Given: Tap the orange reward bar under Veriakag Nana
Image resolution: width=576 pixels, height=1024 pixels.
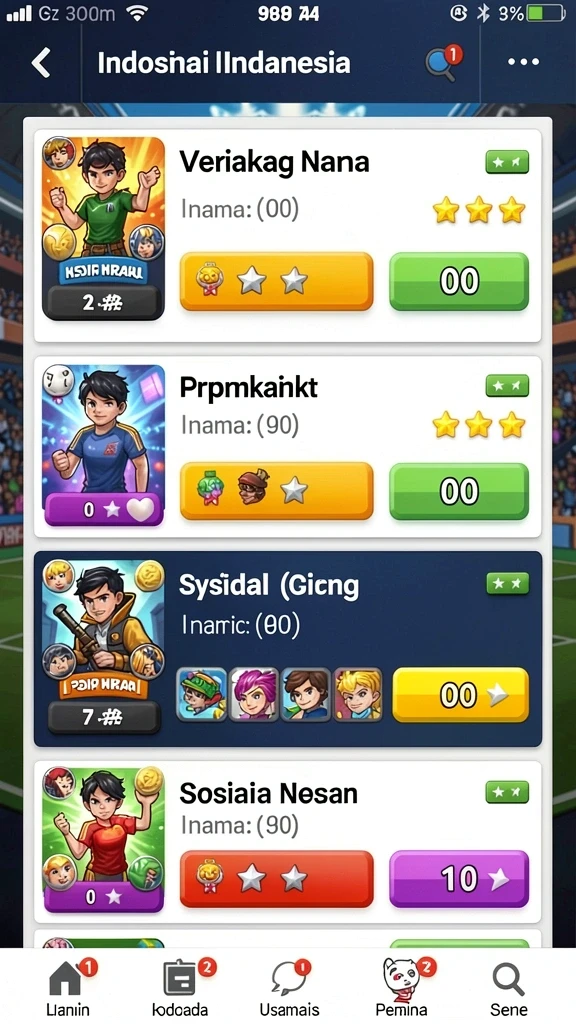Looking at the screenshot, I should [x=276, y=281].
